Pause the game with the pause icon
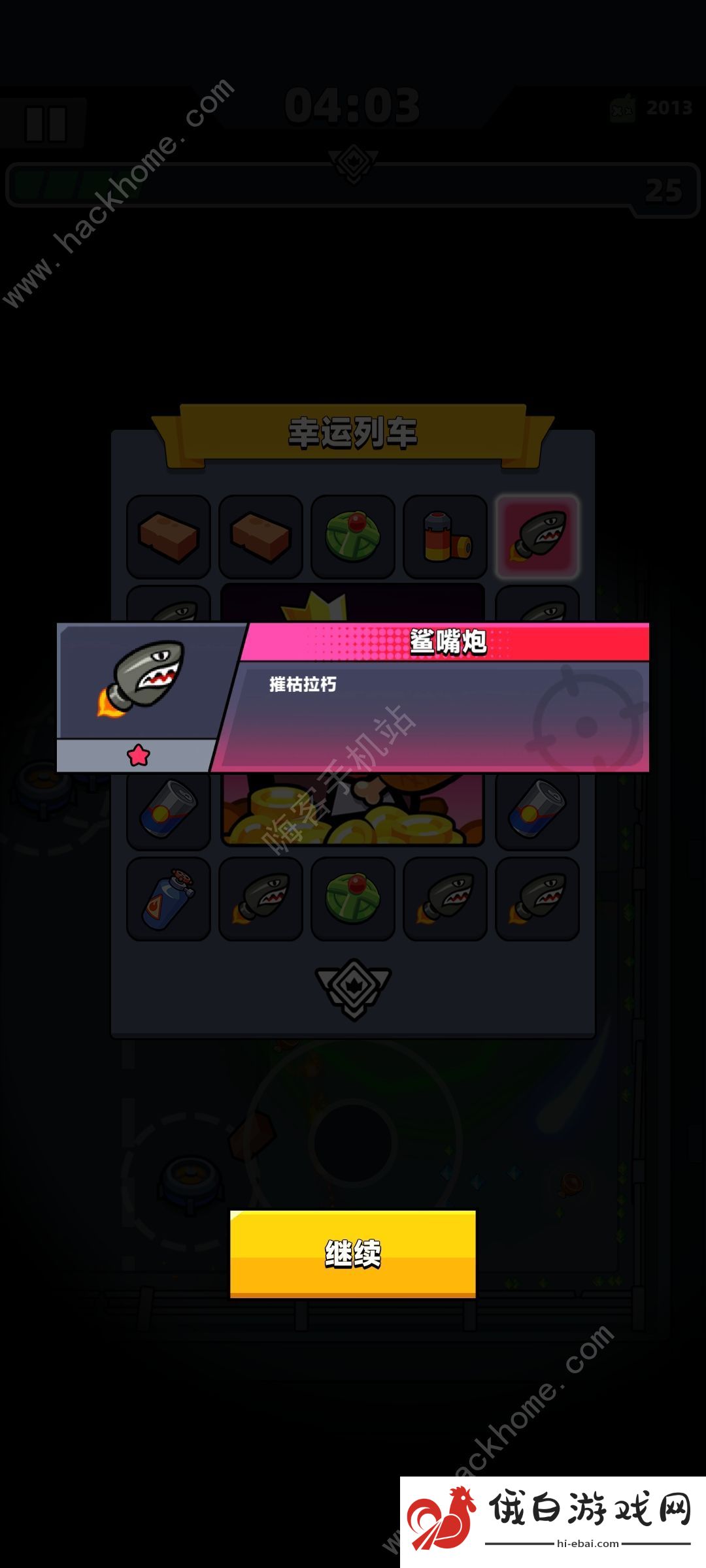The height and width of the screenshot is (1568, 706). click(x=46, y=123)
